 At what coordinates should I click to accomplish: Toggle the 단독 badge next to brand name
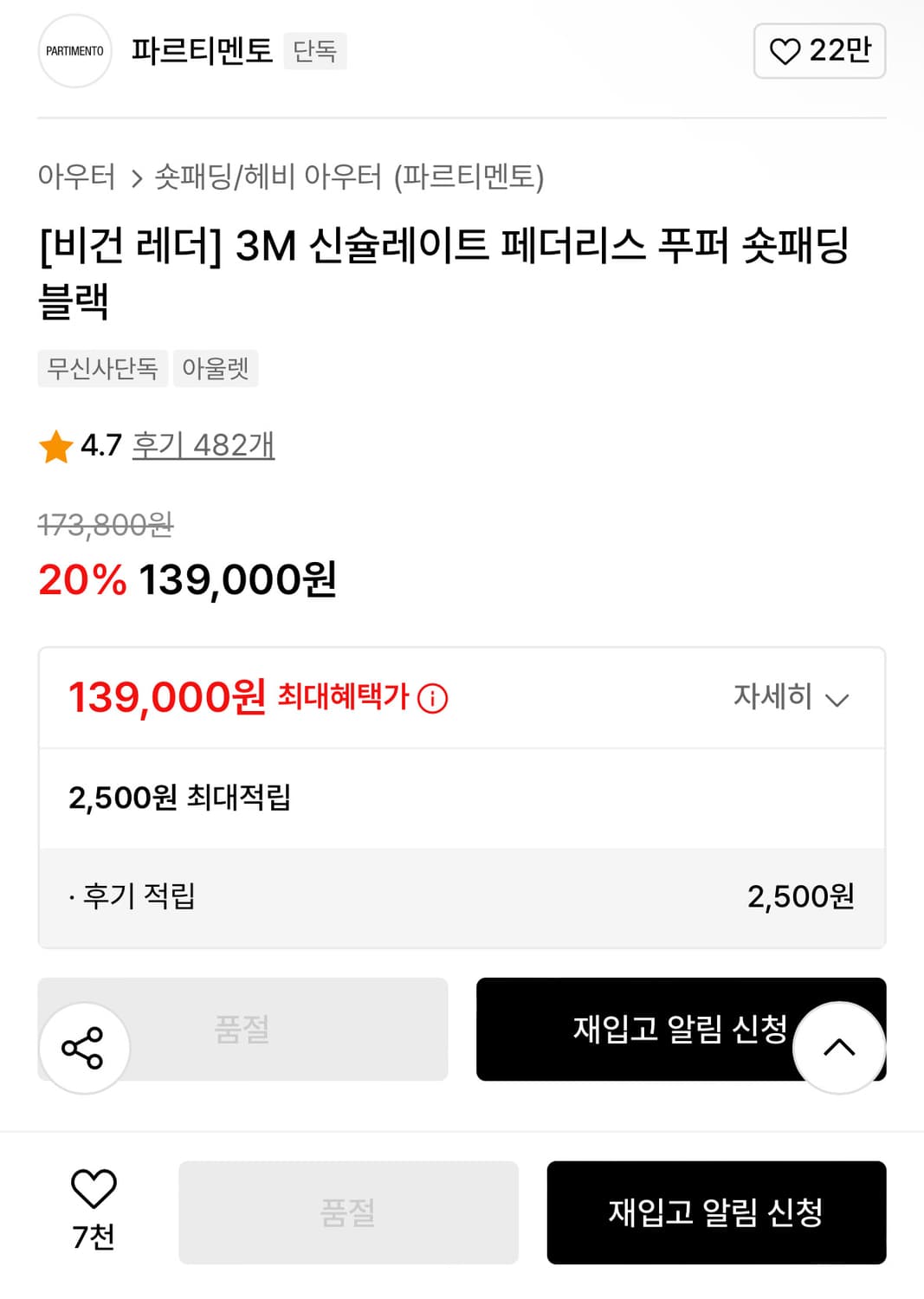[314, 52]
